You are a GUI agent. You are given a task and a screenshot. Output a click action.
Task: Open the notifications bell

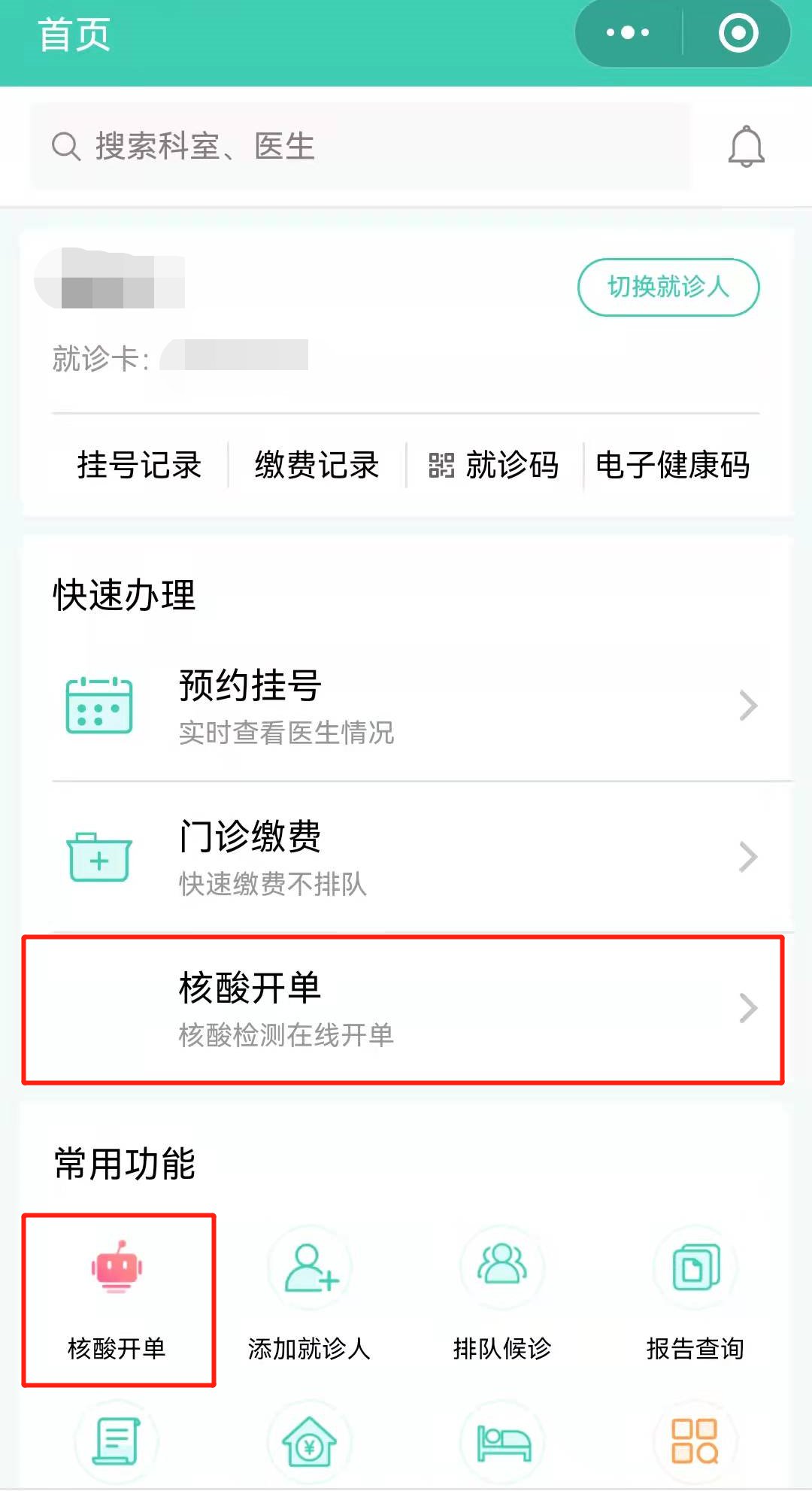pyautogui.click(x=746, y=146)
